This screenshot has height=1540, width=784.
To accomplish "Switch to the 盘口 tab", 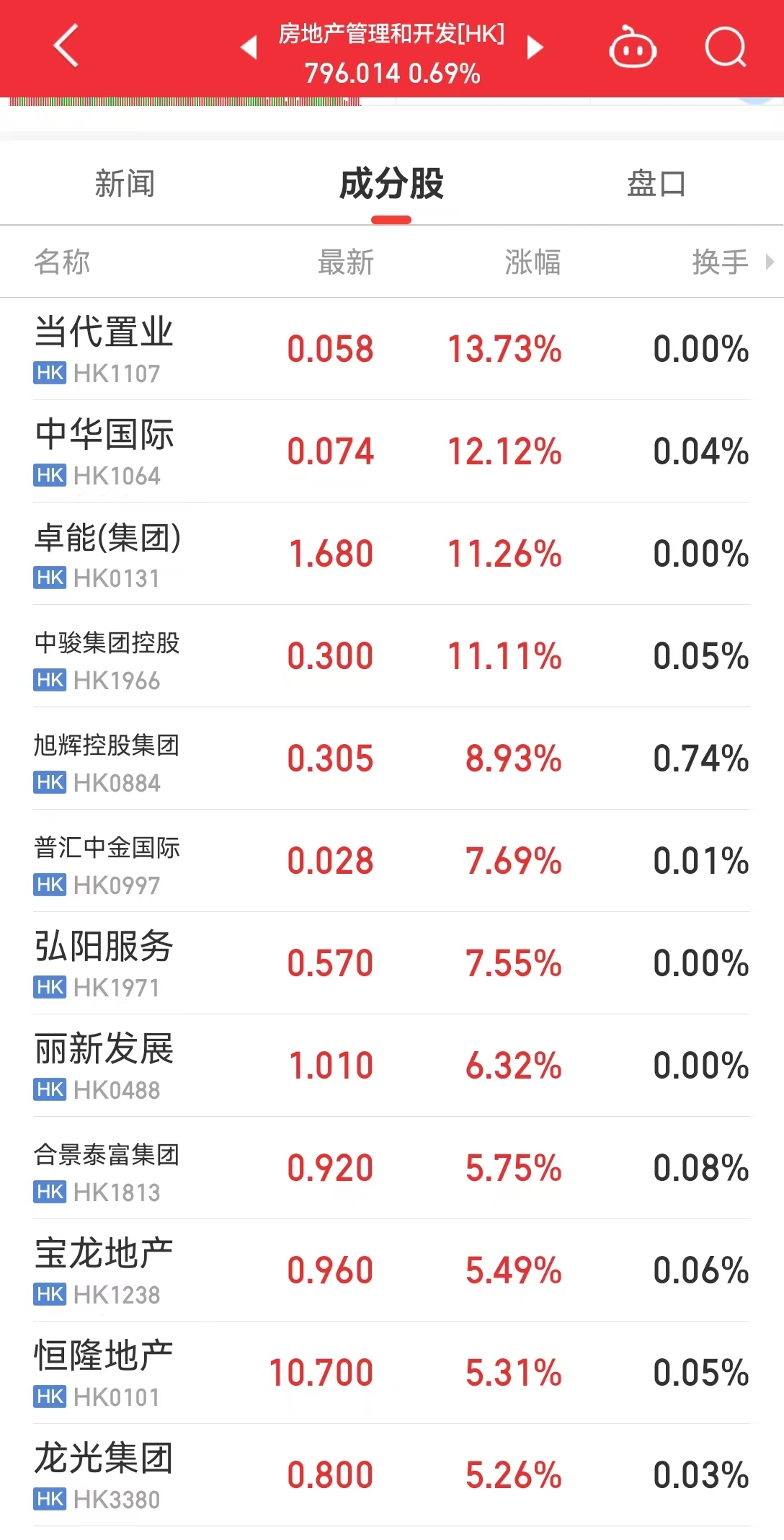I will [x=656, y=184].
